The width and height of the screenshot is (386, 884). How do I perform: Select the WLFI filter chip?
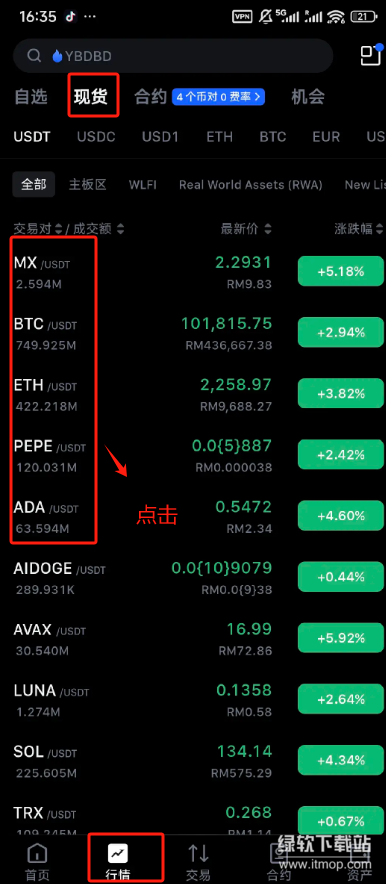pos(143,184)
